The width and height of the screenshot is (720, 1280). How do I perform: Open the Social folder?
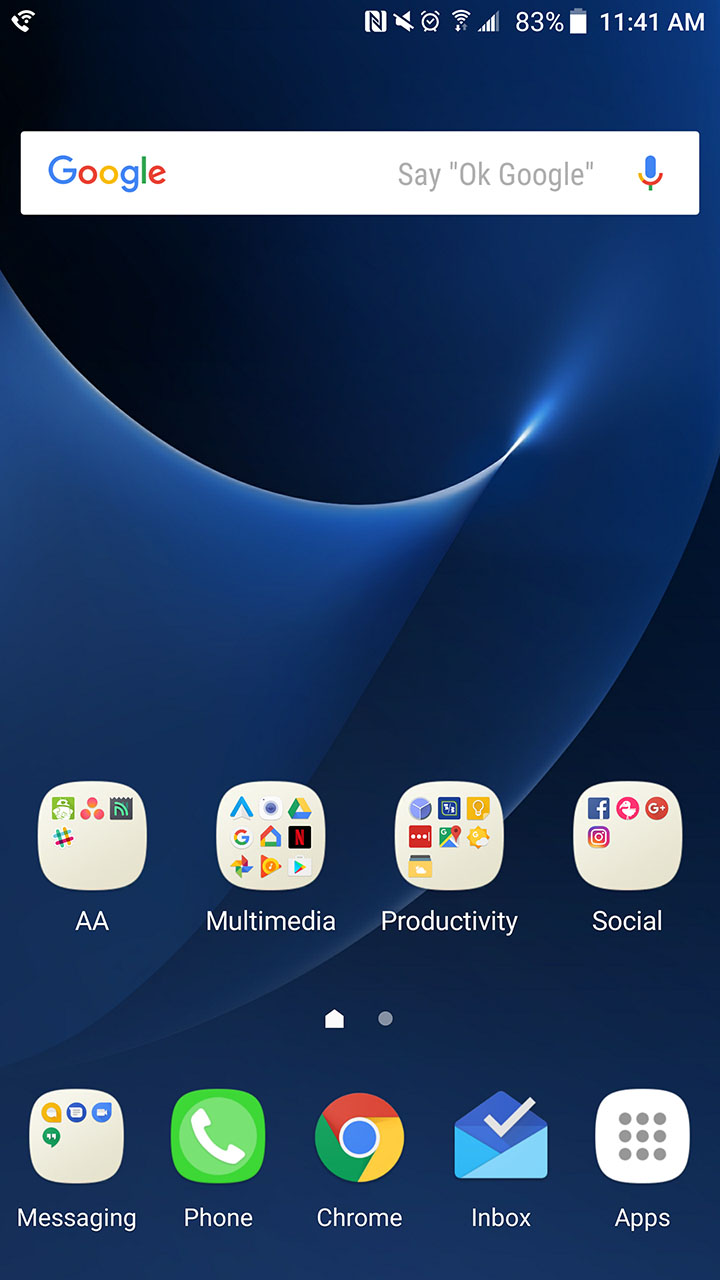(627, 837)
